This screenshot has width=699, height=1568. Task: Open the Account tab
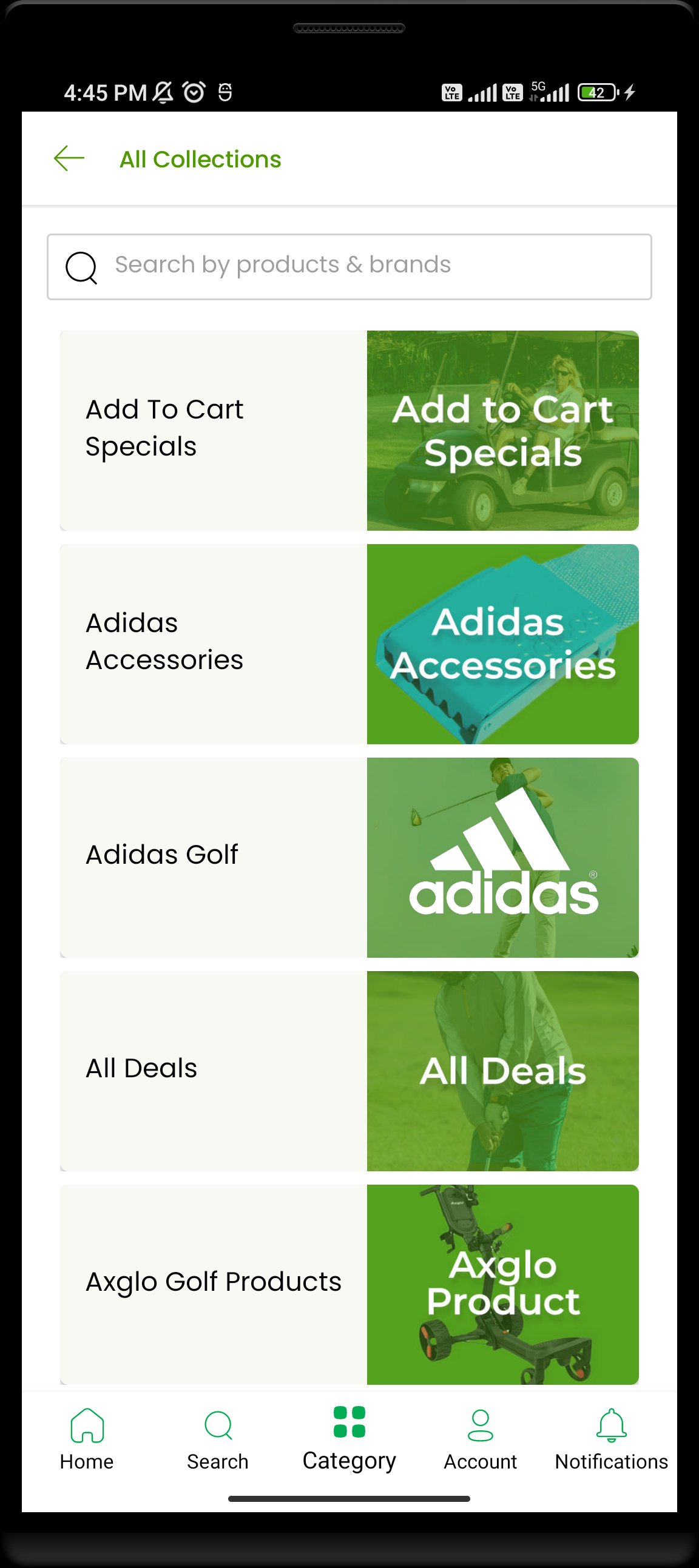click(x=481, y=1439)
